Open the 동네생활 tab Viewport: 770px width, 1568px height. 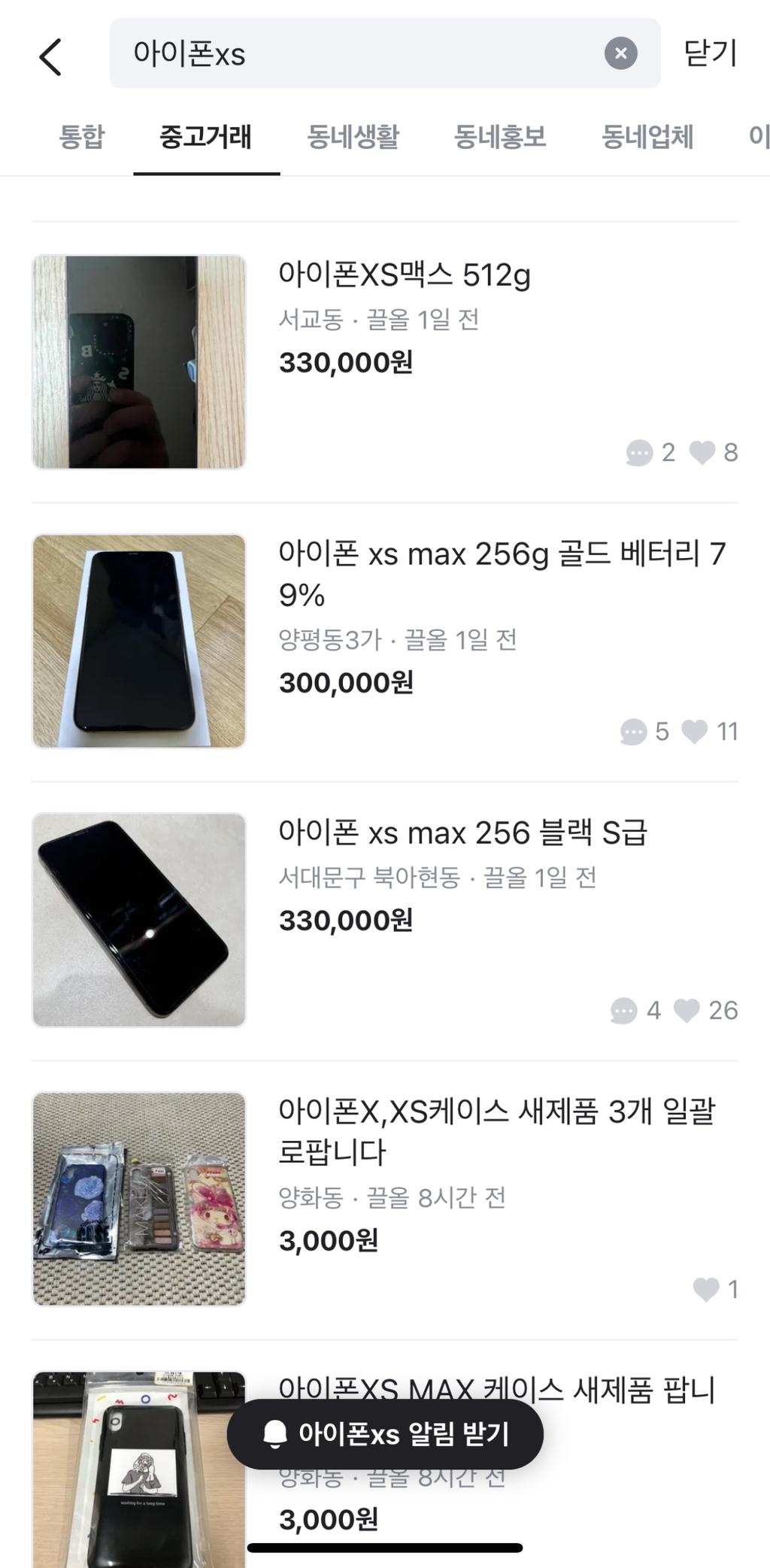(x=353, y=137)
